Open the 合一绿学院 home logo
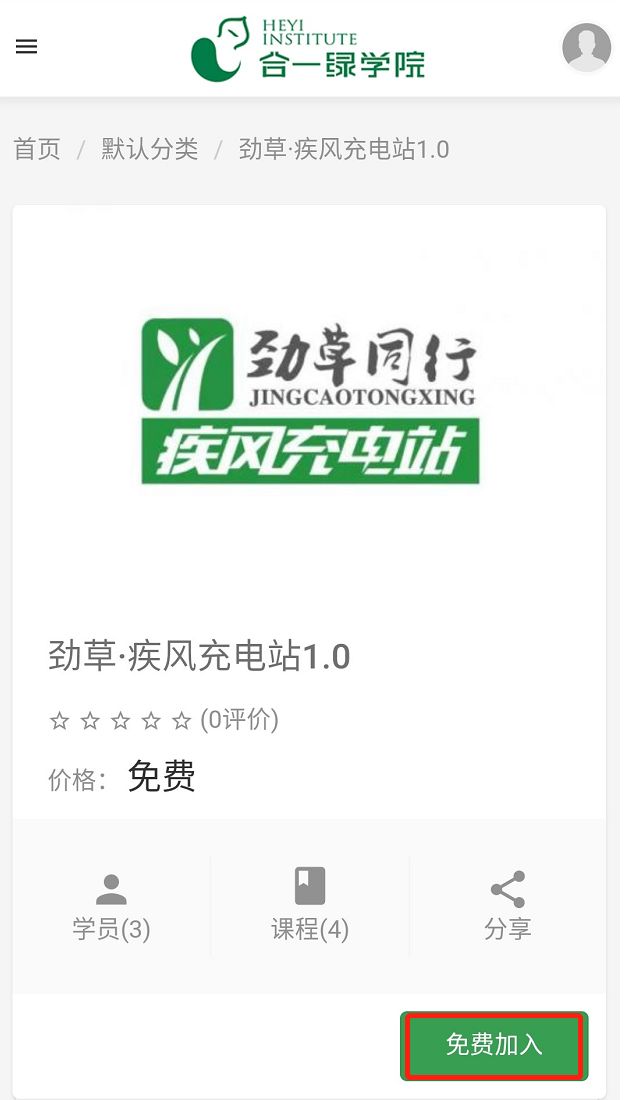This screenshot has height=1100, width=626. [308, 48]
